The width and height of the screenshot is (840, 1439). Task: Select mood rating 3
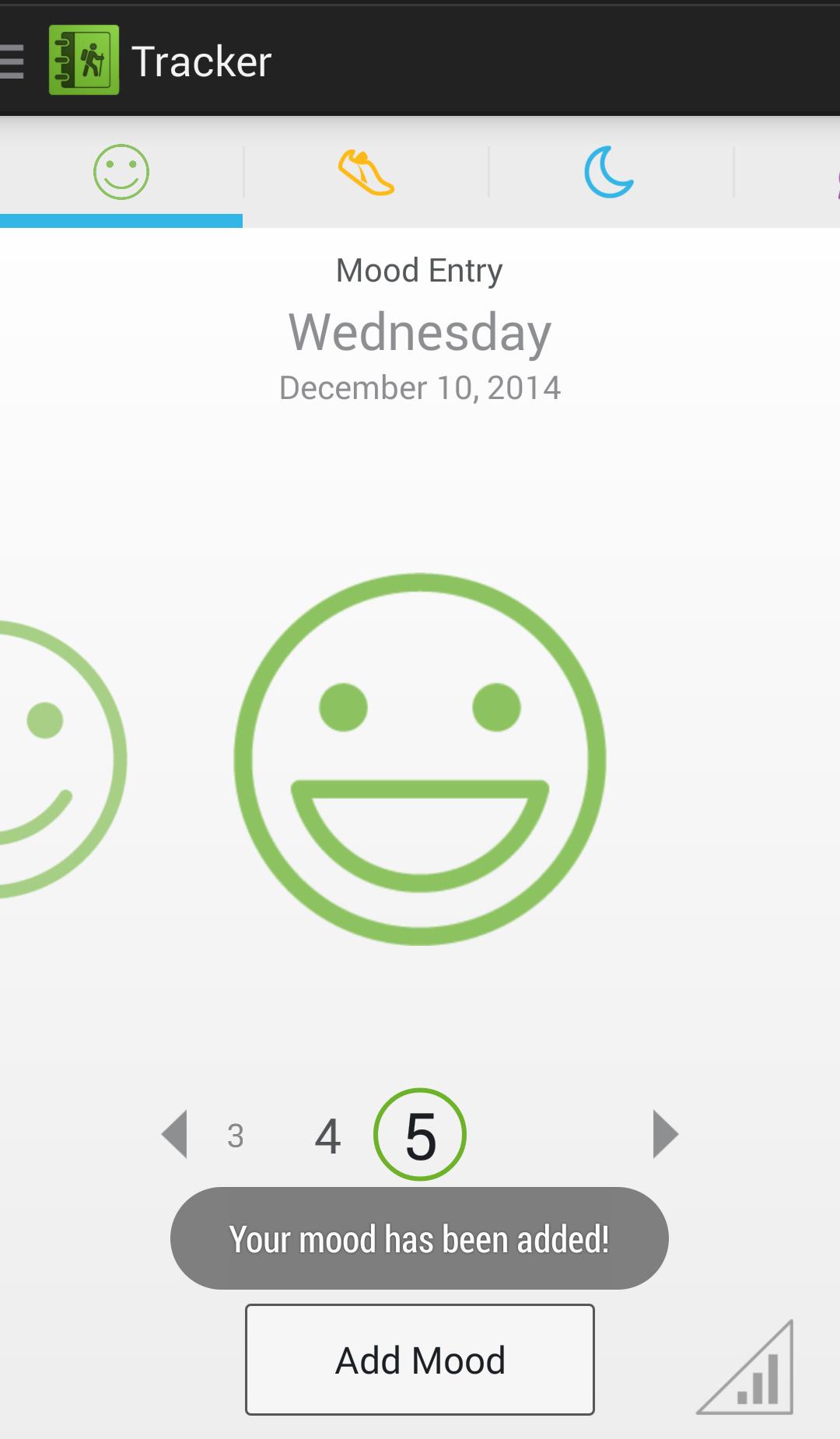tap(236, 1136)
